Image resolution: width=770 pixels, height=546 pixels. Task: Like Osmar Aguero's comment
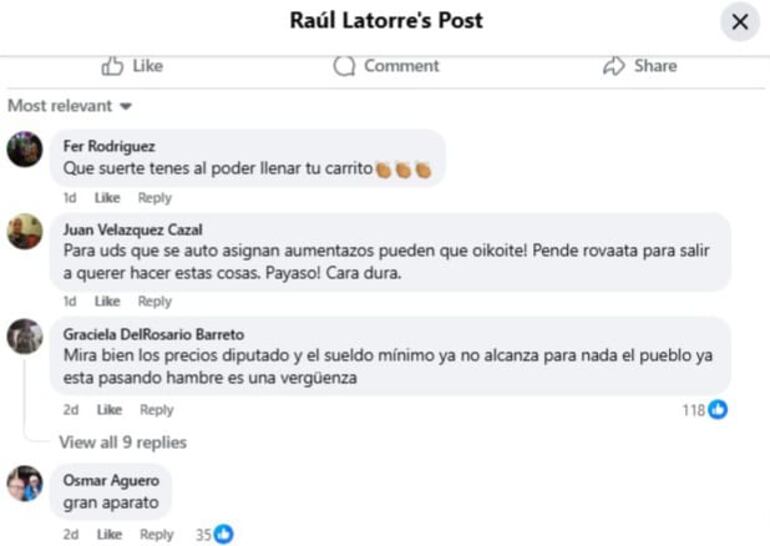pyautogui.click(x=109, y=535)
